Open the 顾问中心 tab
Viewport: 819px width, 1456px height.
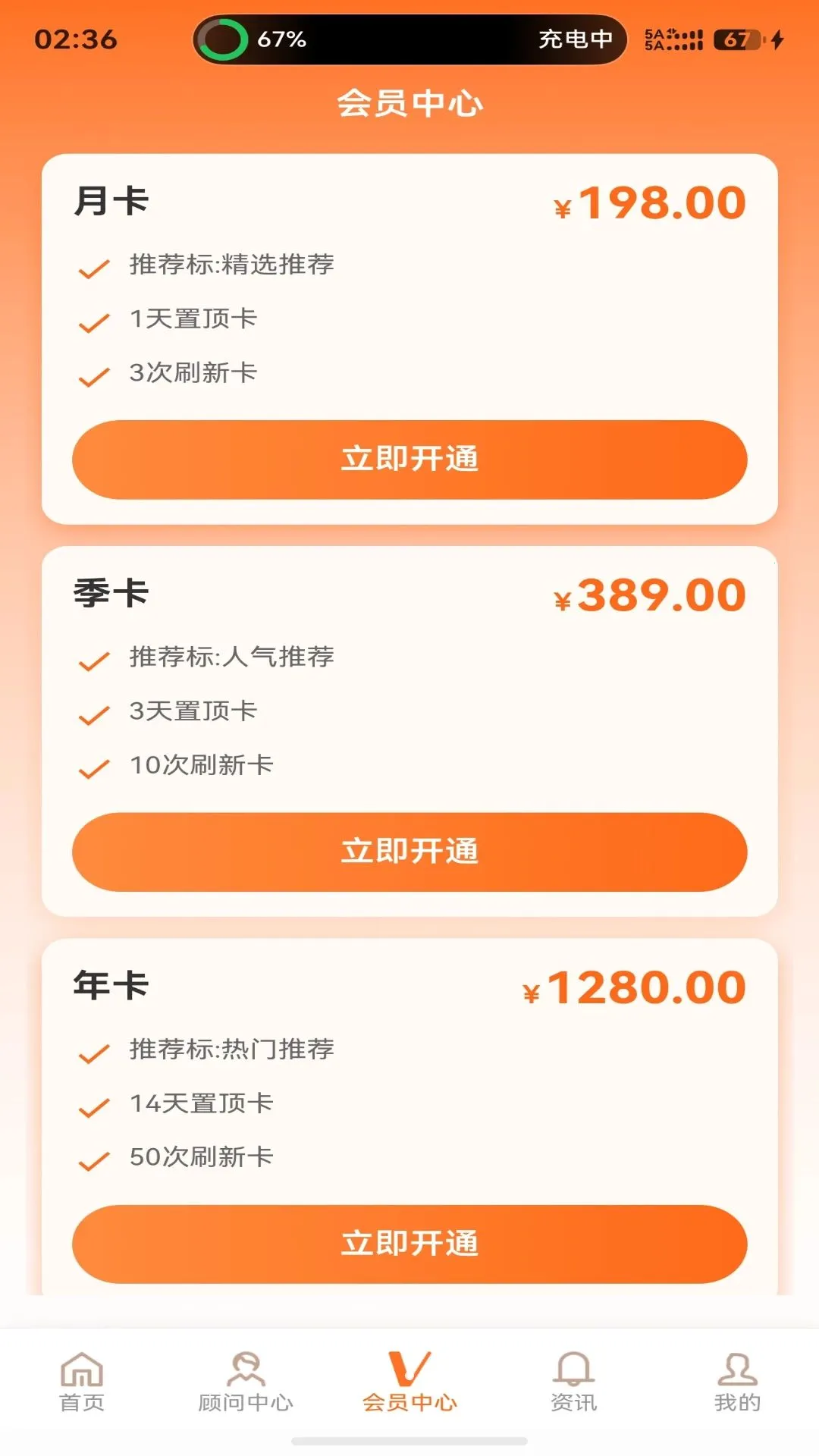coord(246,1382)
